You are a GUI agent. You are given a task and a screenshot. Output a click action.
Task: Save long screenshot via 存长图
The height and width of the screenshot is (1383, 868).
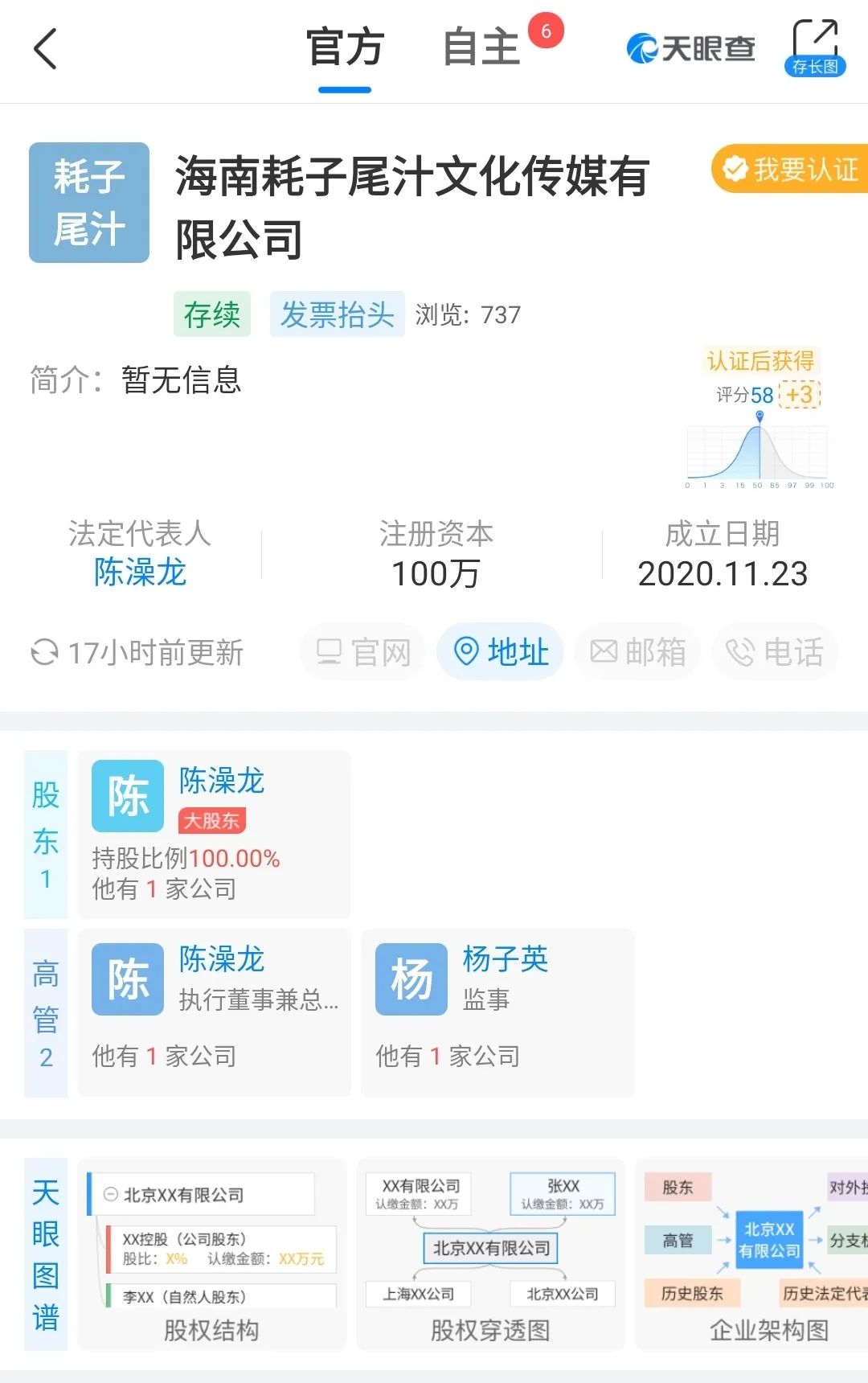814,48
